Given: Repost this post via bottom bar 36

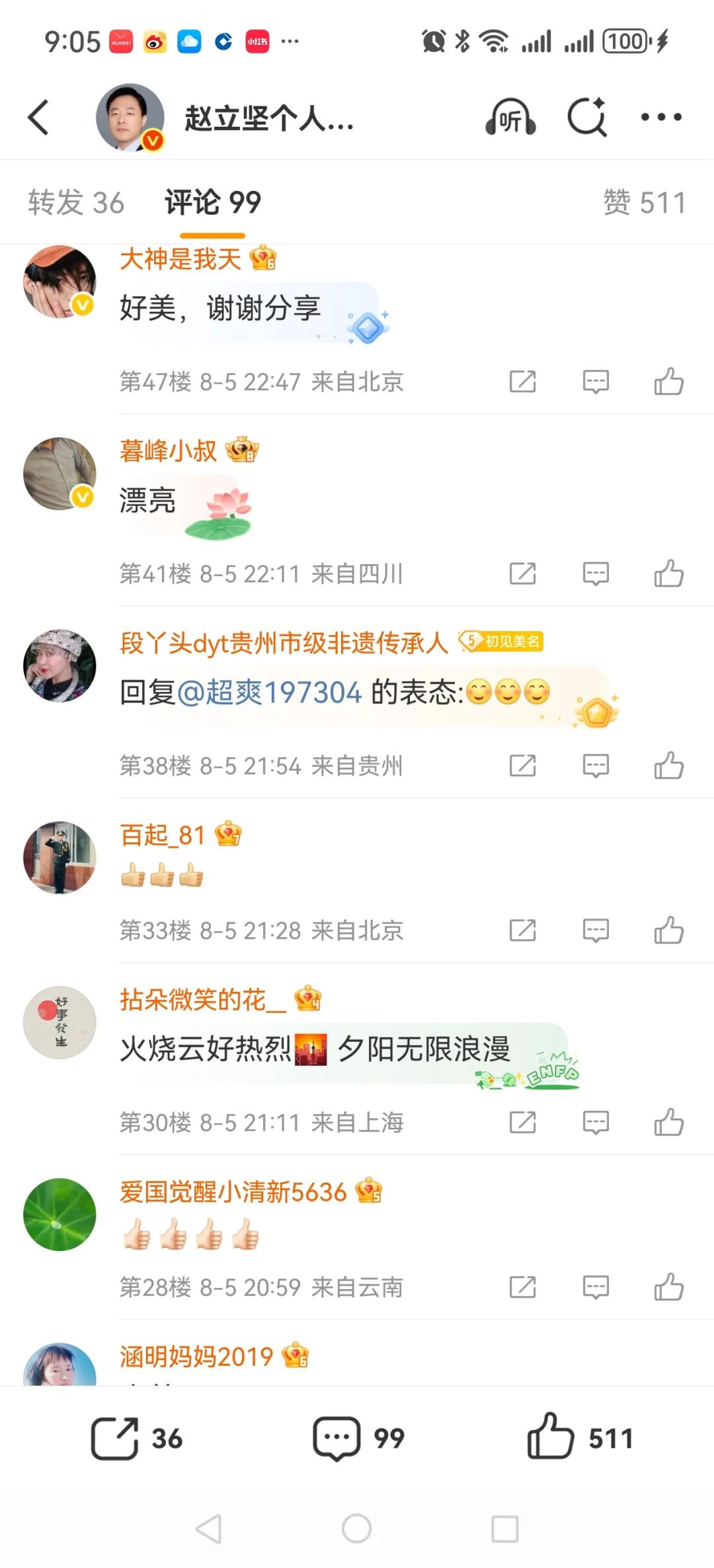Looking at the screenshot, I should [x=136, y=1438].
